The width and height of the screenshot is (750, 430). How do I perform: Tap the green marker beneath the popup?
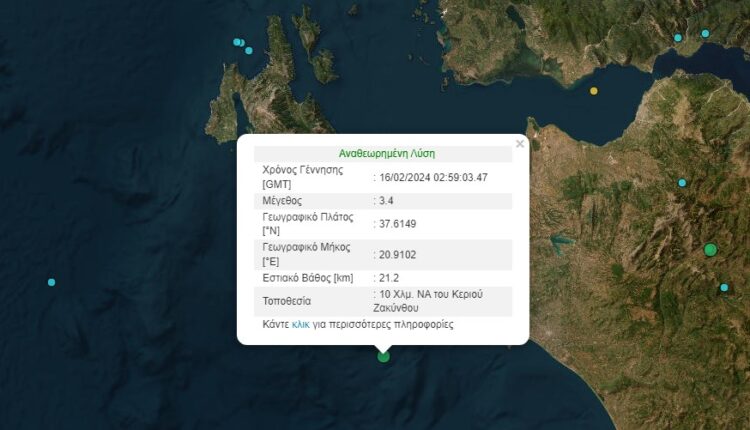click(x=383, y=354)
